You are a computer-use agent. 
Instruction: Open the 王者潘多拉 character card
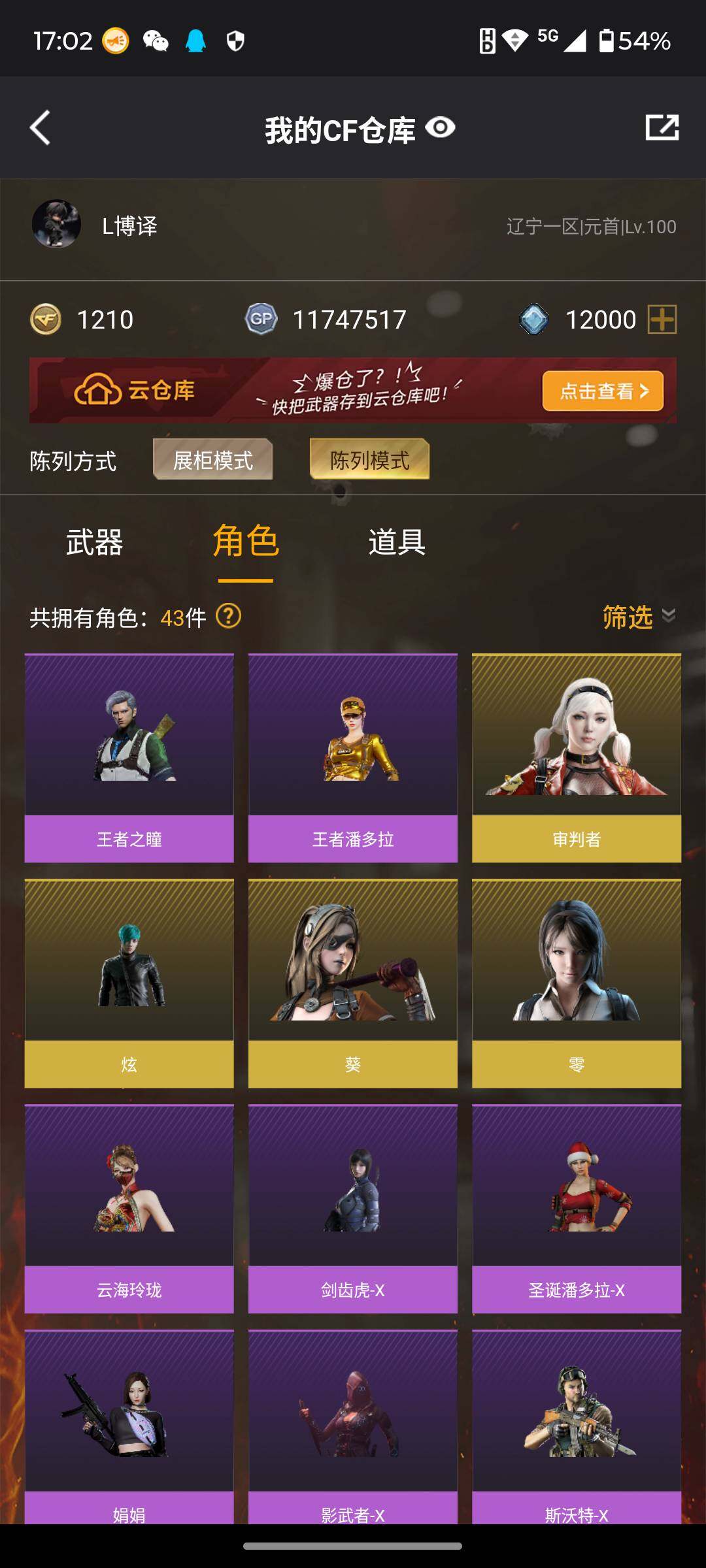(x=352, y=758)
